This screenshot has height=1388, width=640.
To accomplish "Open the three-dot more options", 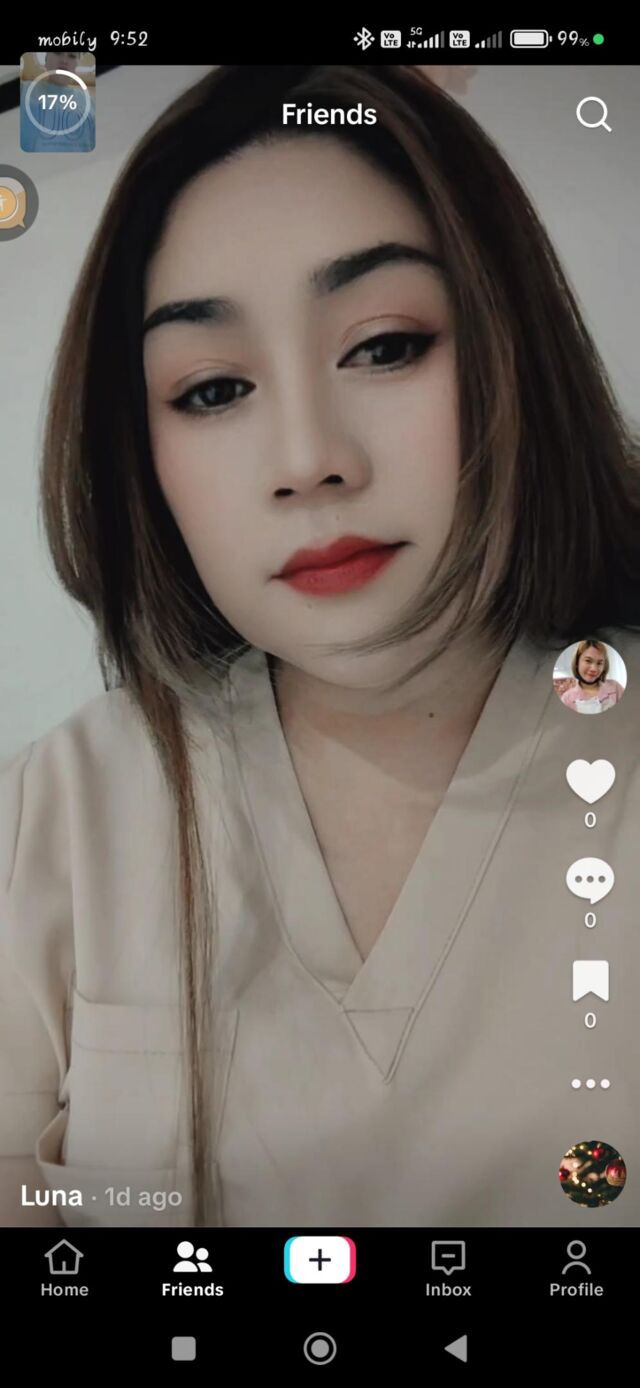I will [x=590, y=1083].
